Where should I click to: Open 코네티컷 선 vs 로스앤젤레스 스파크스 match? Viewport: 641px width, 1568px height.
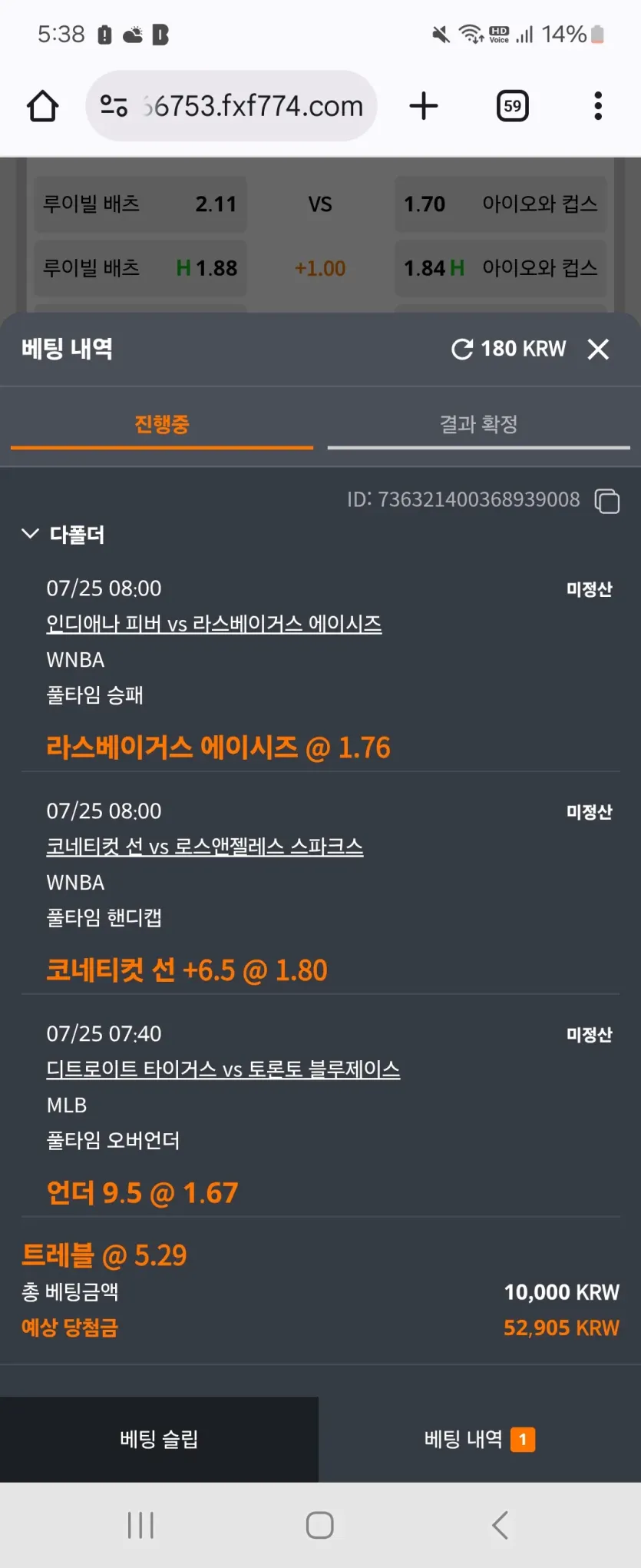click(205, 847)
